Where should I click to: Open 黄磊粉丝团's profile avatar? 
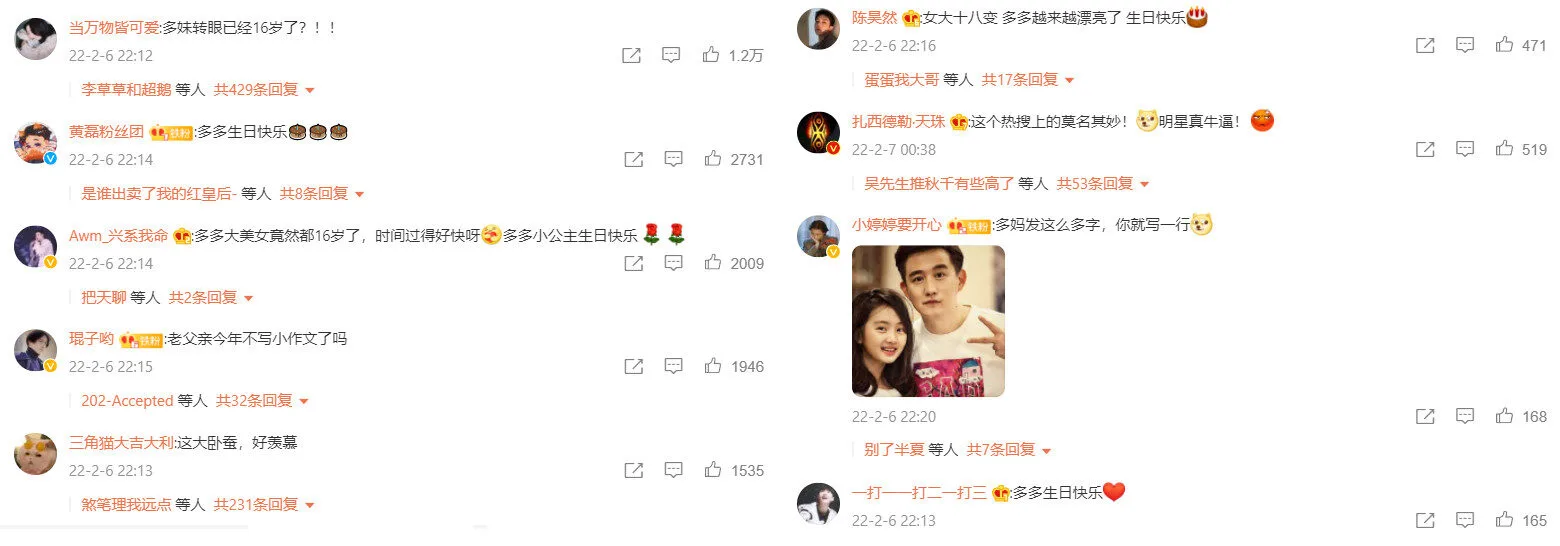tap(35, 143)
